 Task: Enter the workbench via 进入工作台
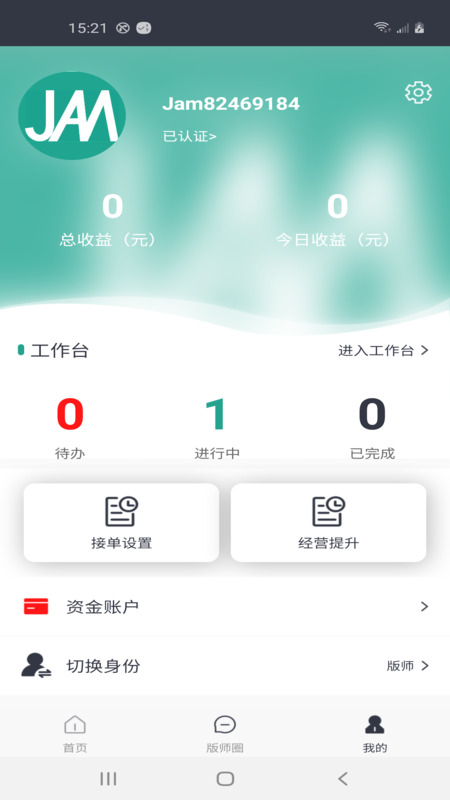click(x=383, y=351)
